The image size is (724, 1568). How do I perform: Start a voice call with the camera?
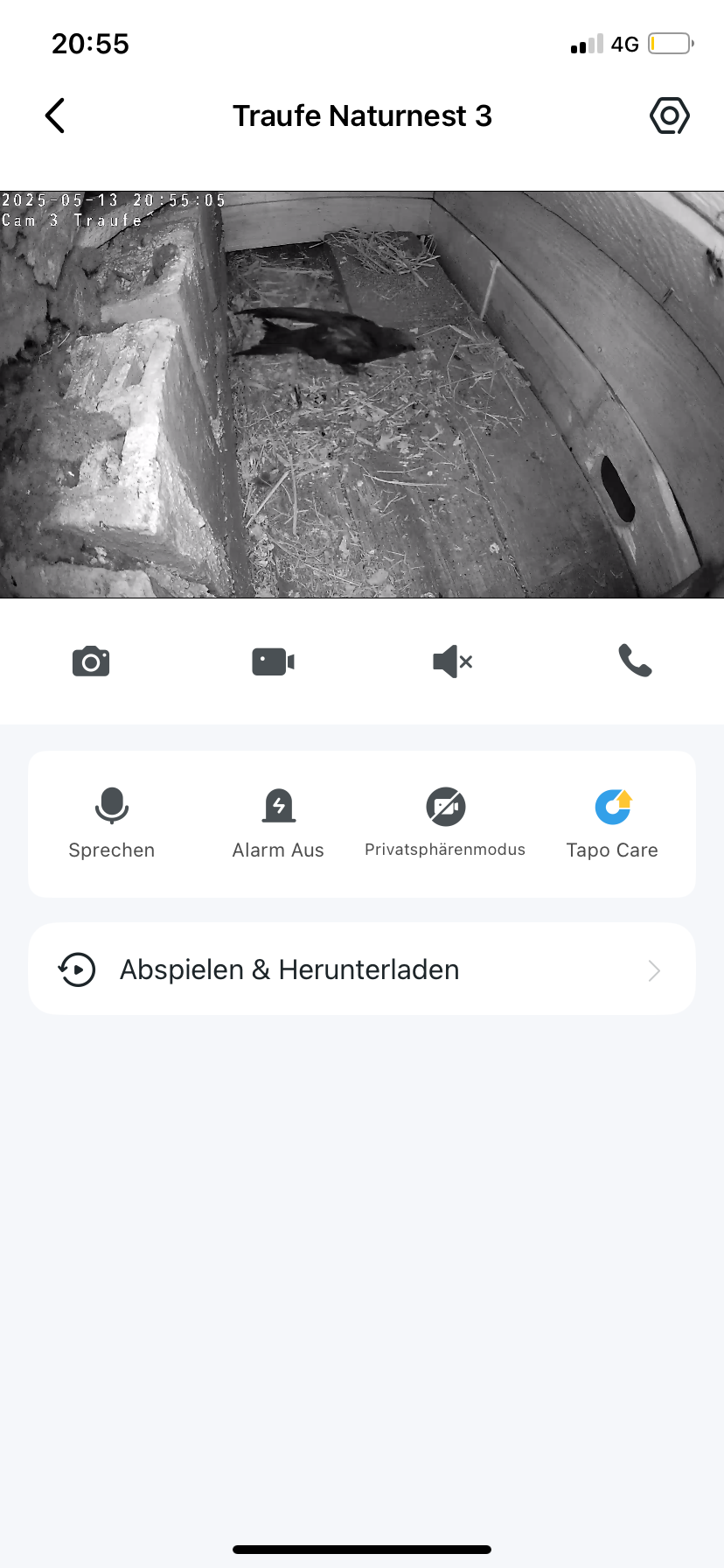click(635, 661)
